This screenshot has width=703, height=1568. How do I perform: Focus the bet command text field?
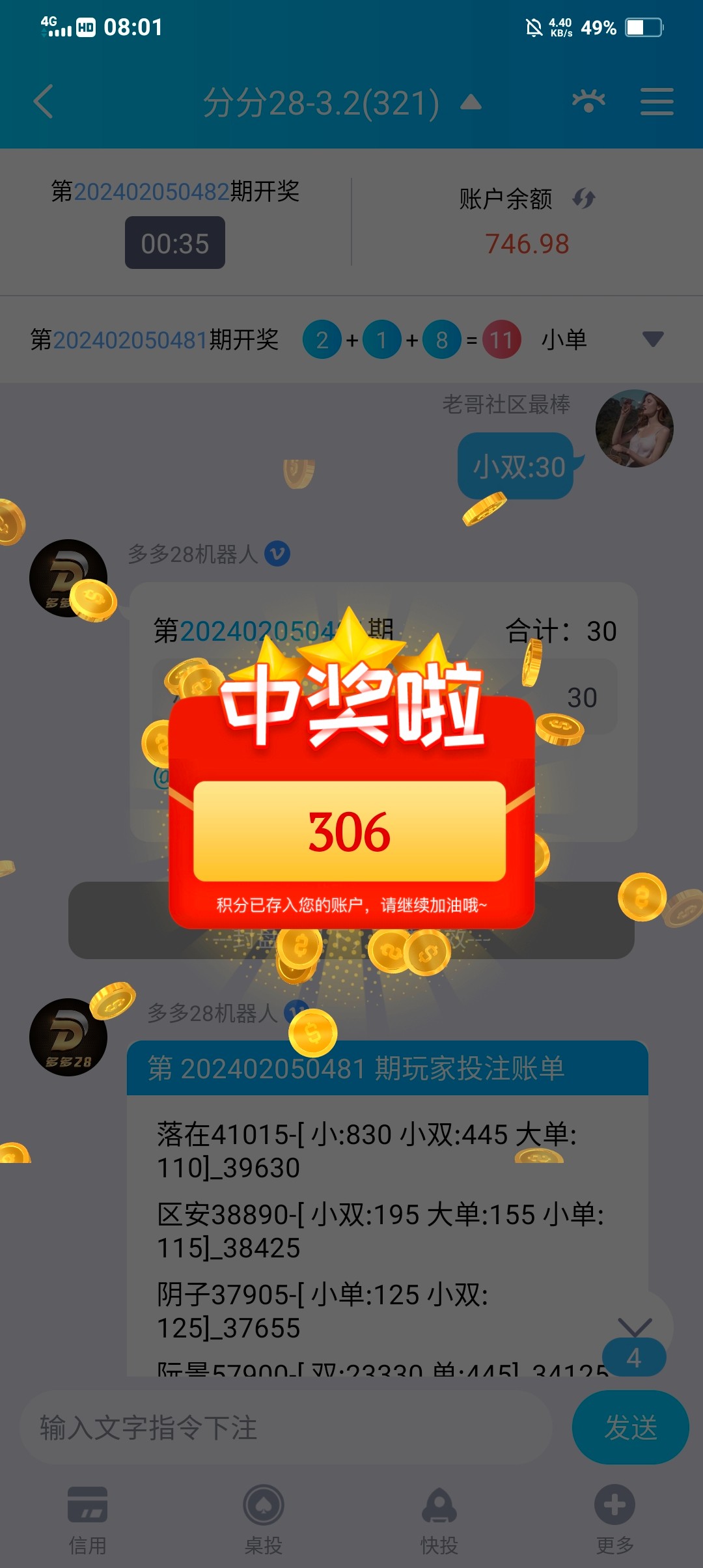pos(286,1427)
